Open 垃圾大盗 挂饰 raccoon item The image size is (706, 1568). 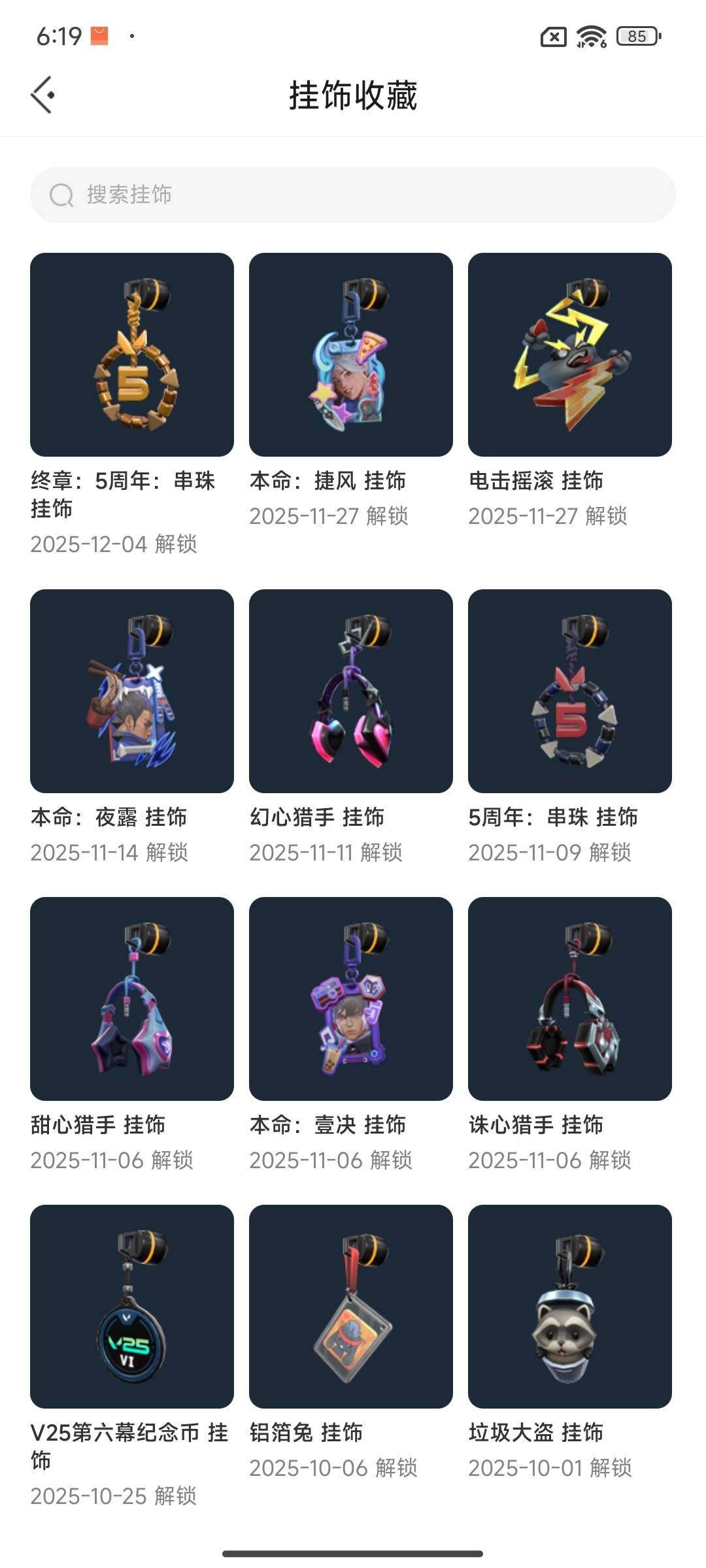(x=570, y=1307)
